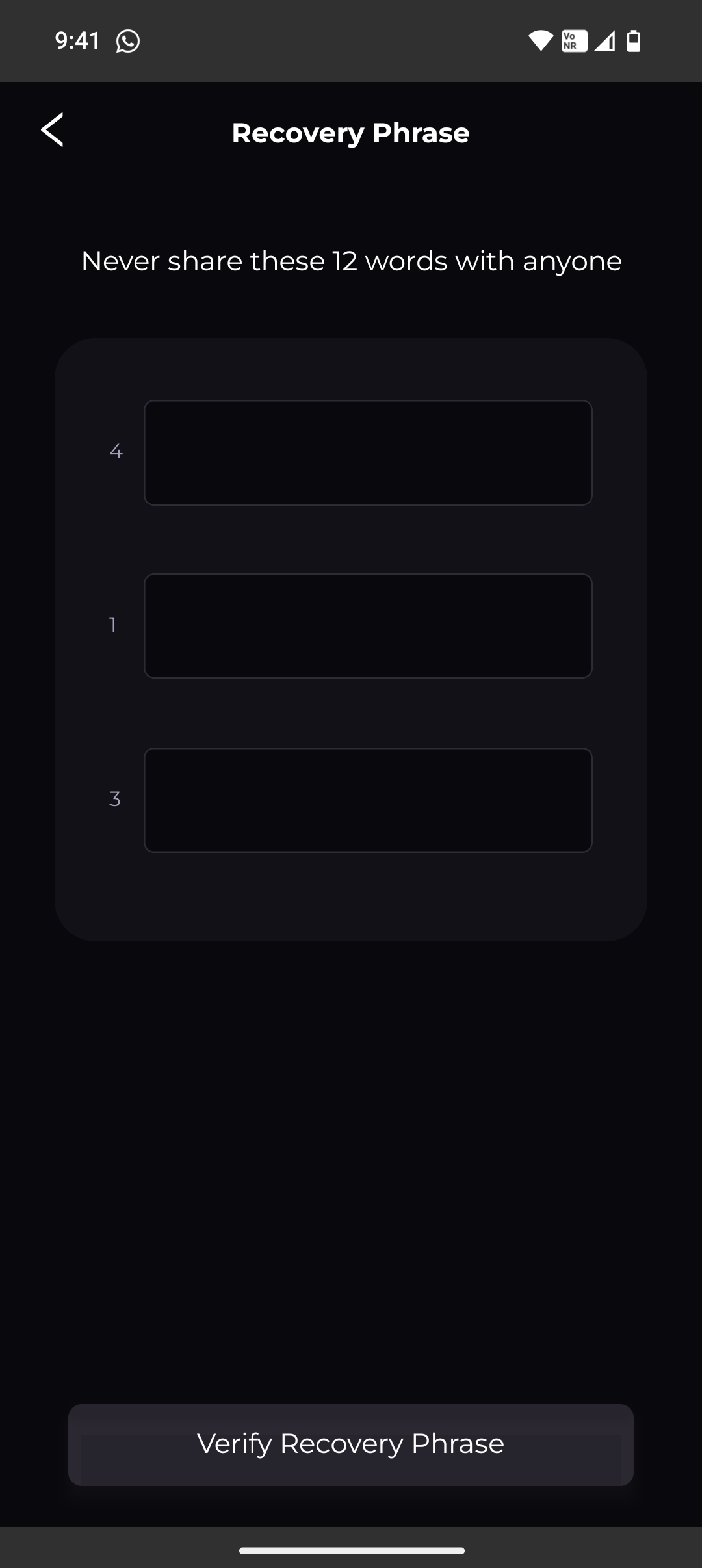This screenshot has width=702, height=1568.
Task: Tap the field for word 3
Action: point(368,800)
